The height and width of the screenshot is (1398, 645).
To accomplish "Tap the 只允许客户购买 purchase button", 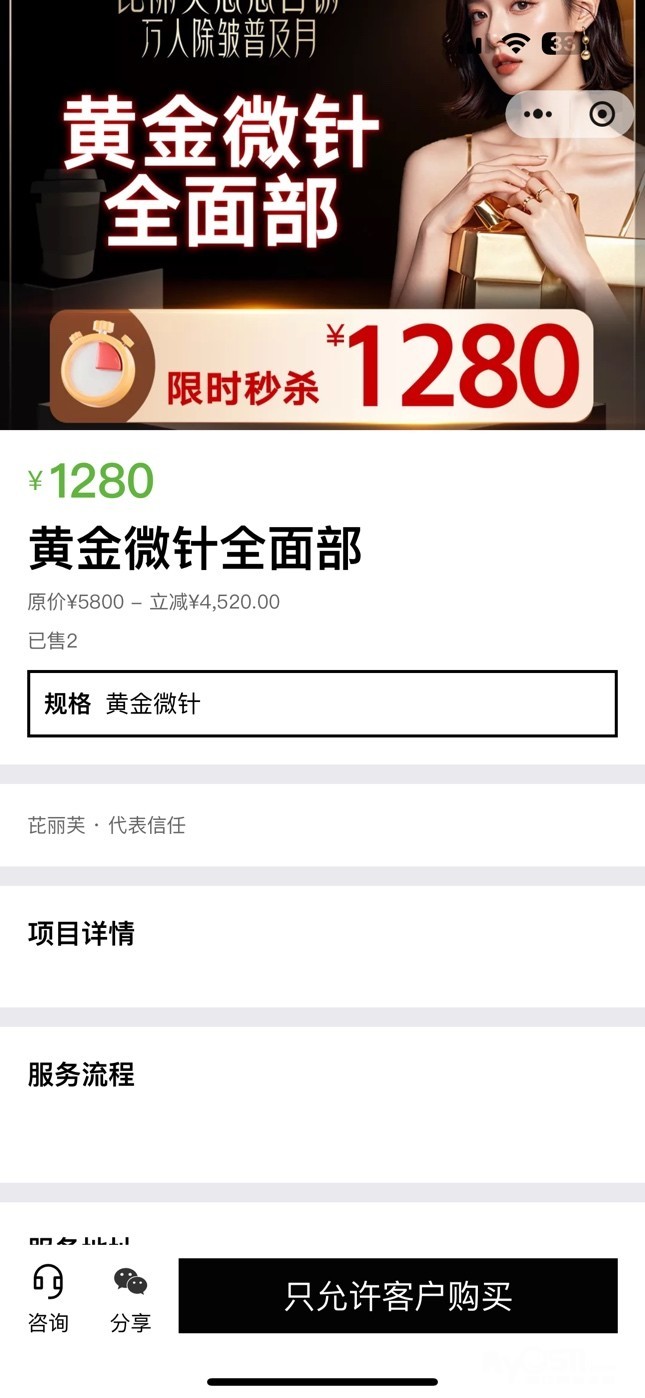I will [x=398, y=1296].
